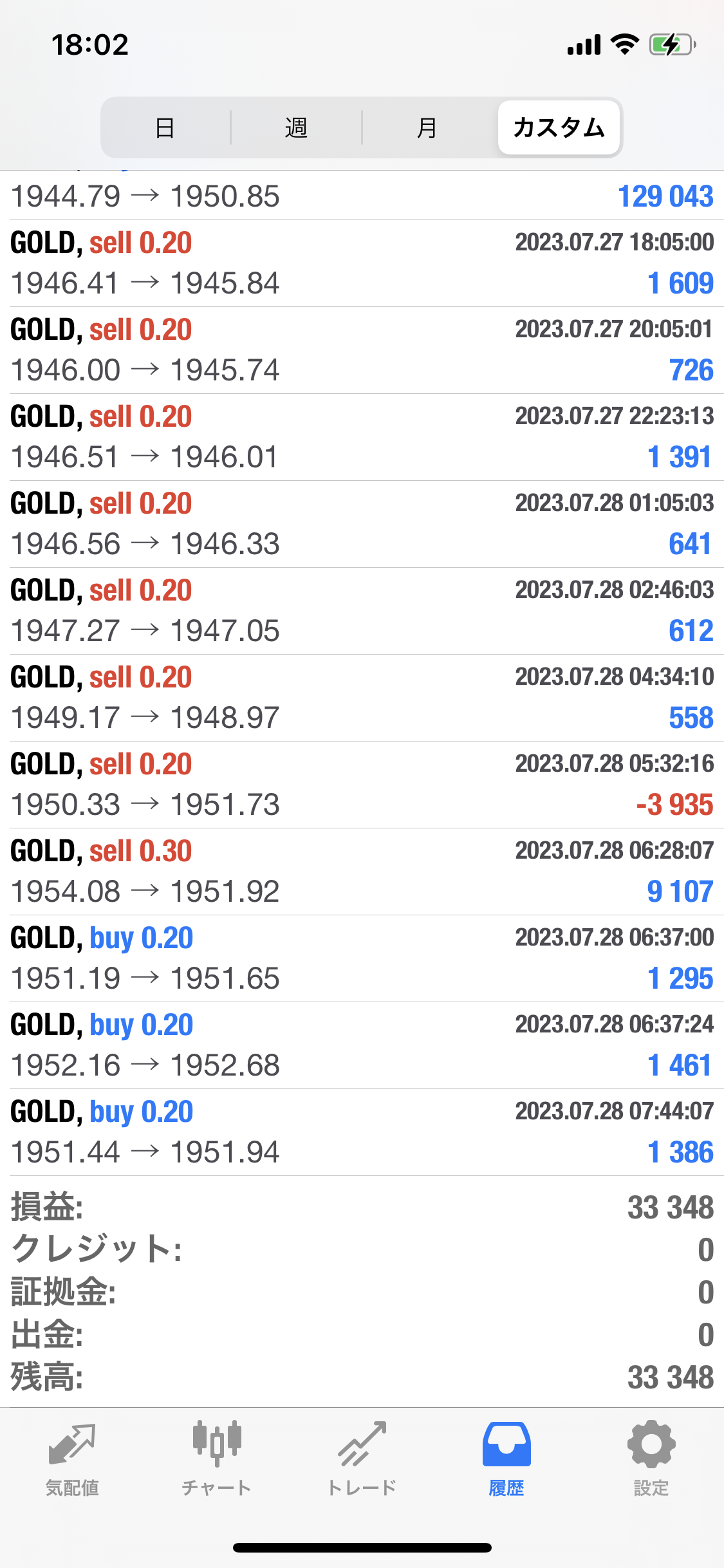724x1568 pixels.
Task: Switch to the 月 period filter
Action: point(427,127)
